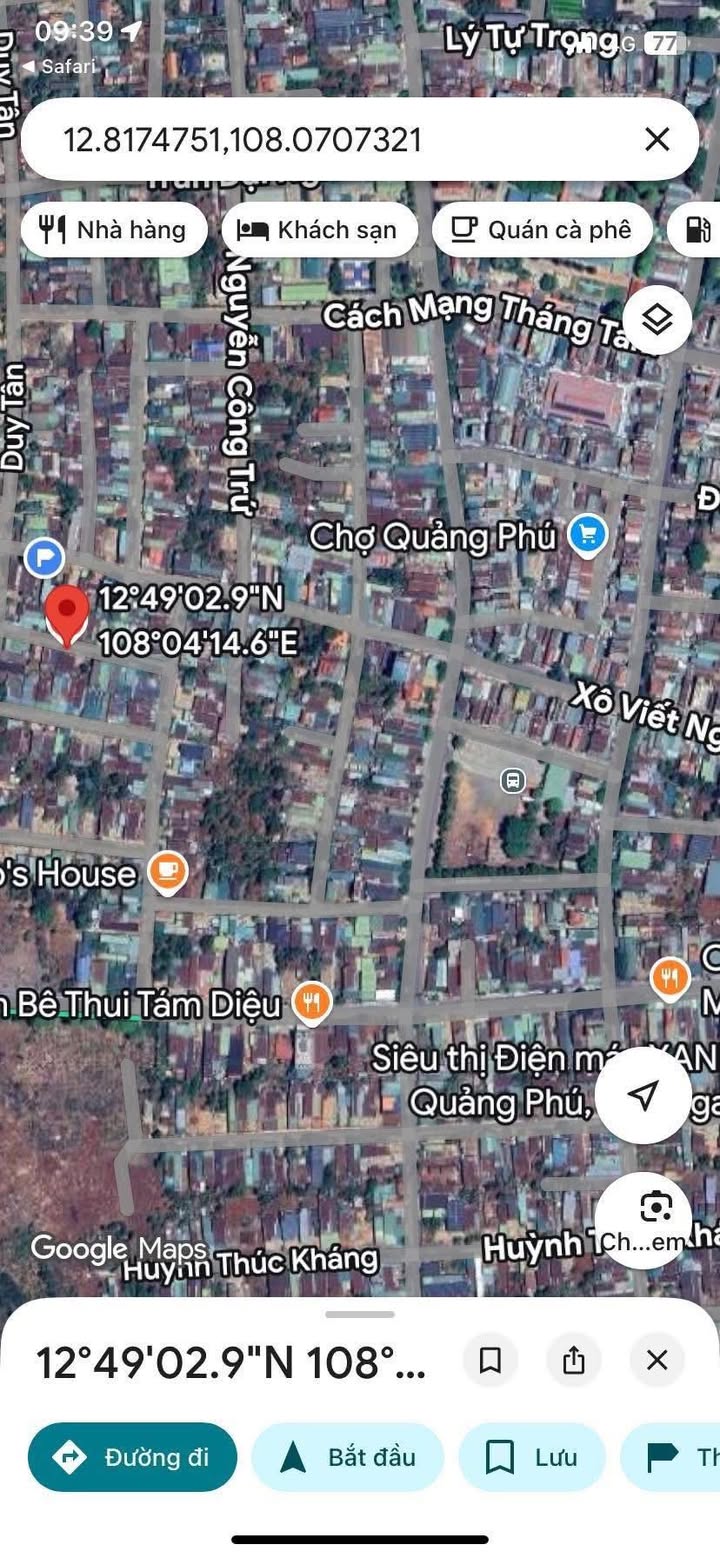Screen dimensions: 720x1558
Task: Open the camera lens button
Action: point(643,1220)
